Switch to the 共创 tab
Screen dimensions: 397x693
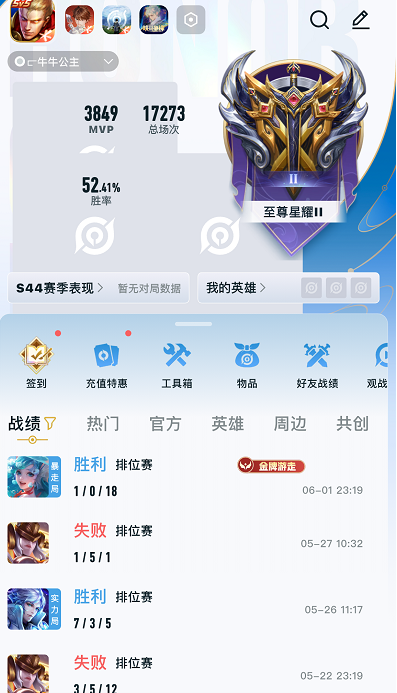[x=352, y=424]
